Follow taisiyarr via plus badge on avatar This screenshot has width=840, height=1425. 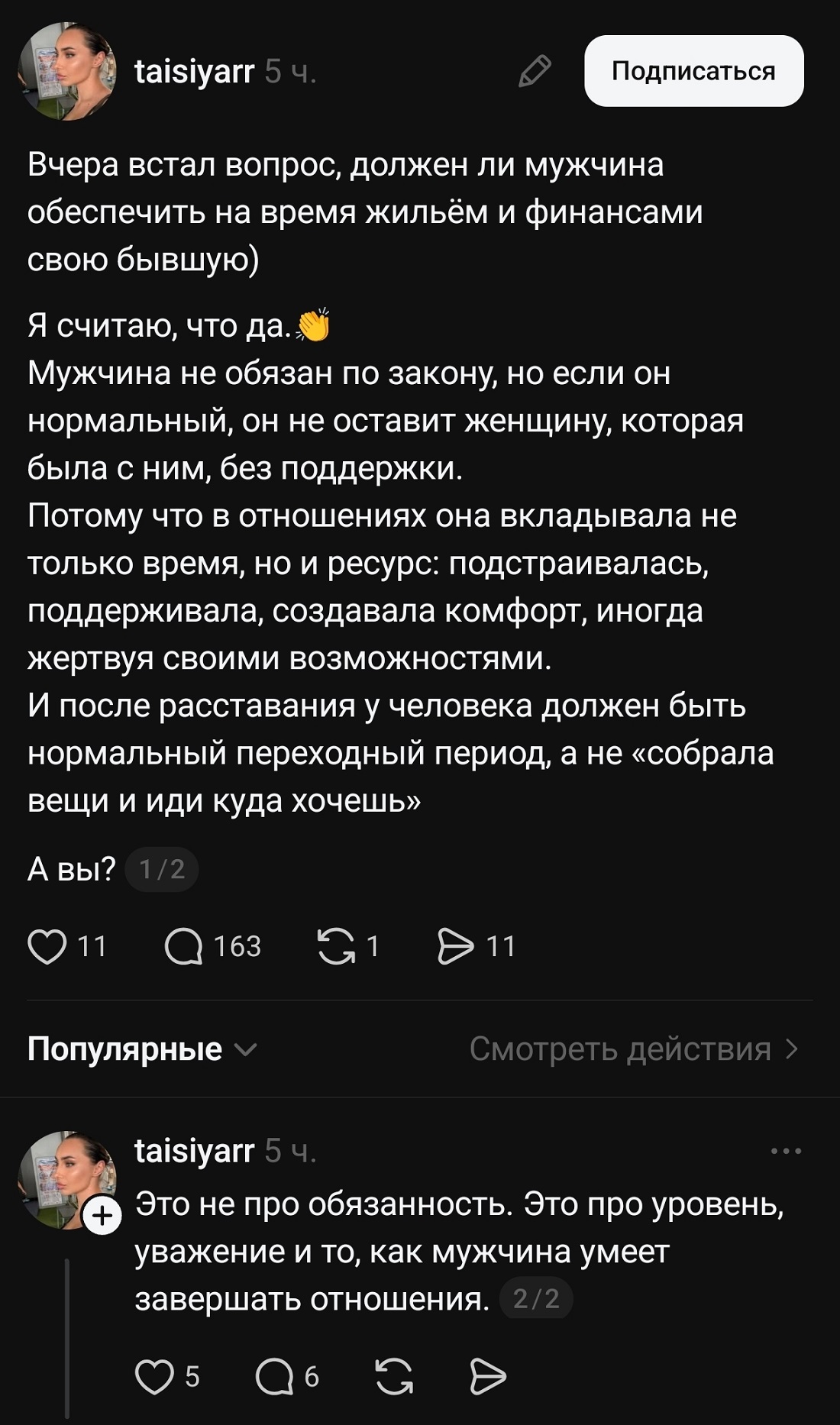pyautogui.click(x=103, y=1215)
